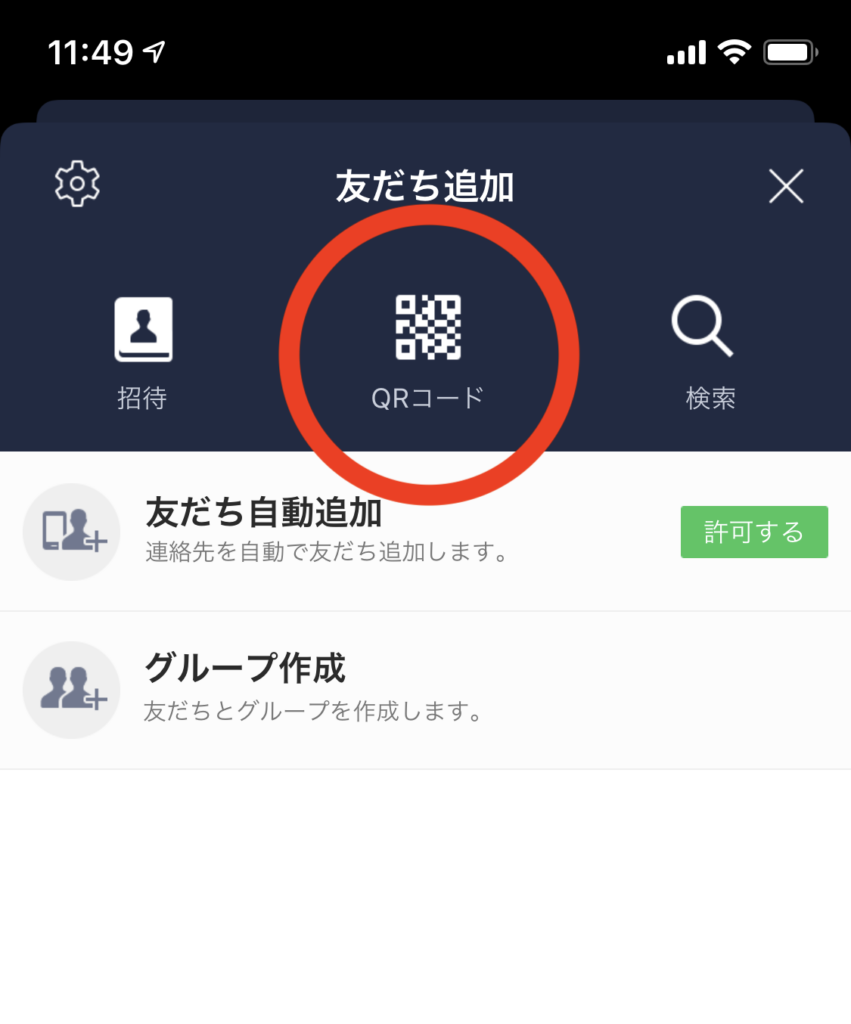The width and height of the screenshot is (851, 1024).
Task: Open the QRコード scanner
Action: pos(428,350)
